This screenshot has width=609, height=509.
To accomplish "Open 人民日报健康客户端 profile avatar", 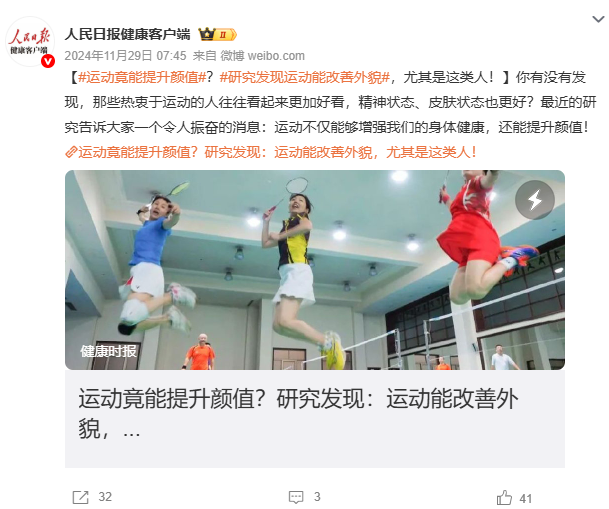I will coord(30,42).
